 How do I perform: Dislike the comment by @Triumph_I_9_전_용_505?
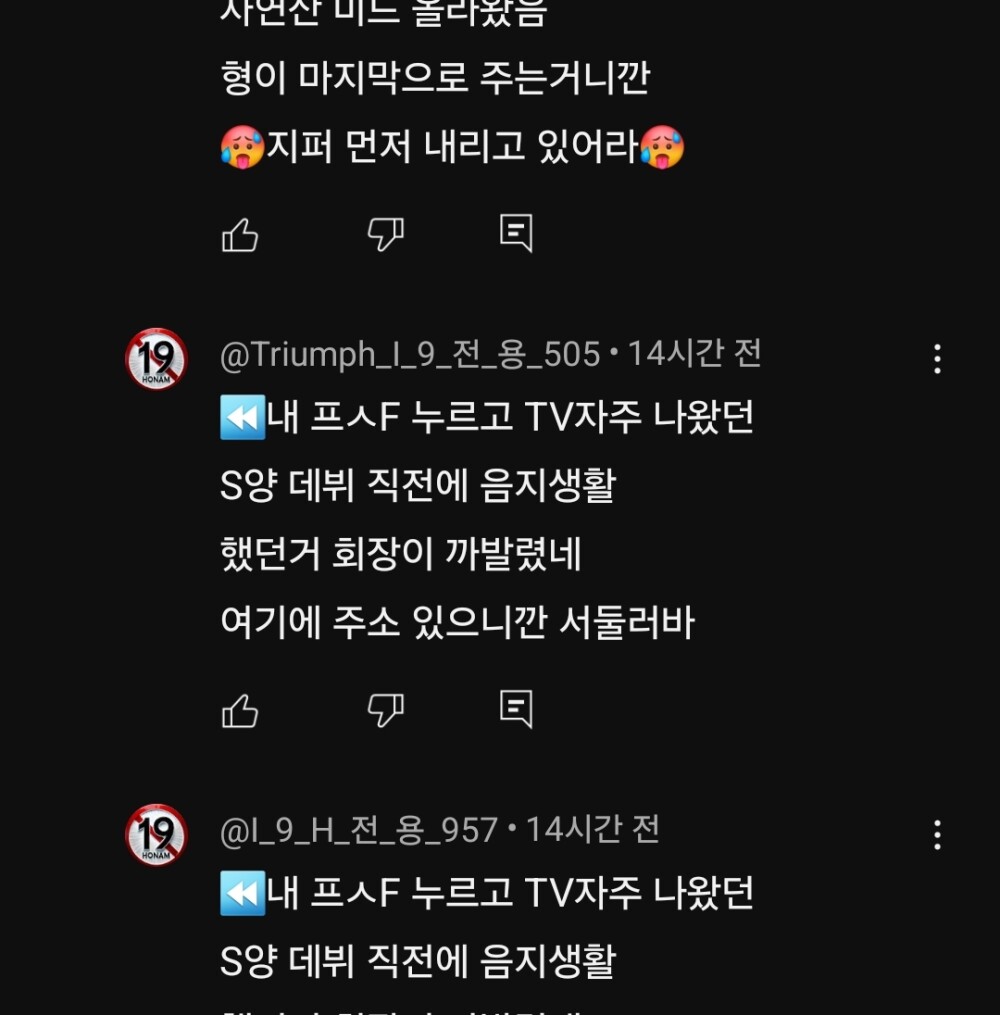385,711
